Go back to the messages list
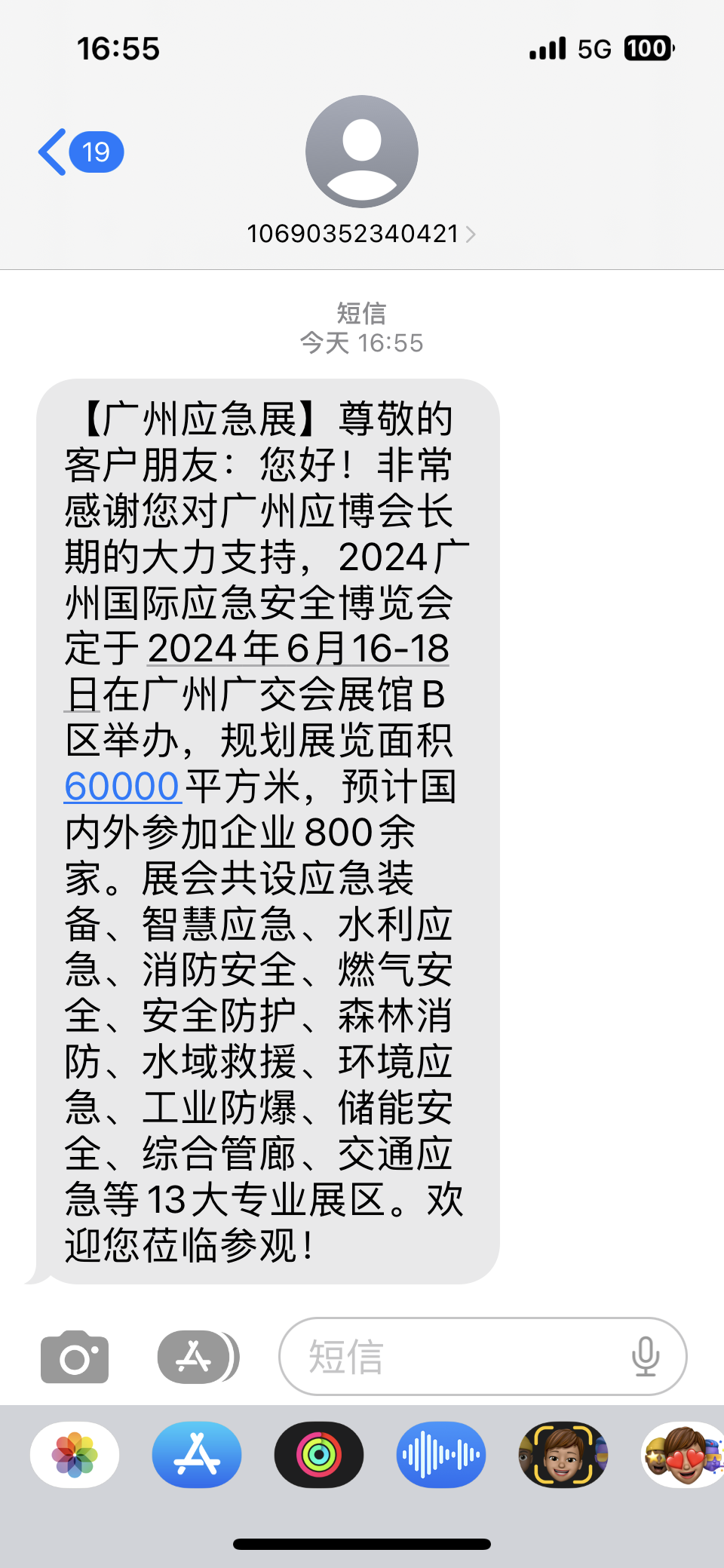The height and width of the screenshot is (1568, 724). (x=79, y=152)
